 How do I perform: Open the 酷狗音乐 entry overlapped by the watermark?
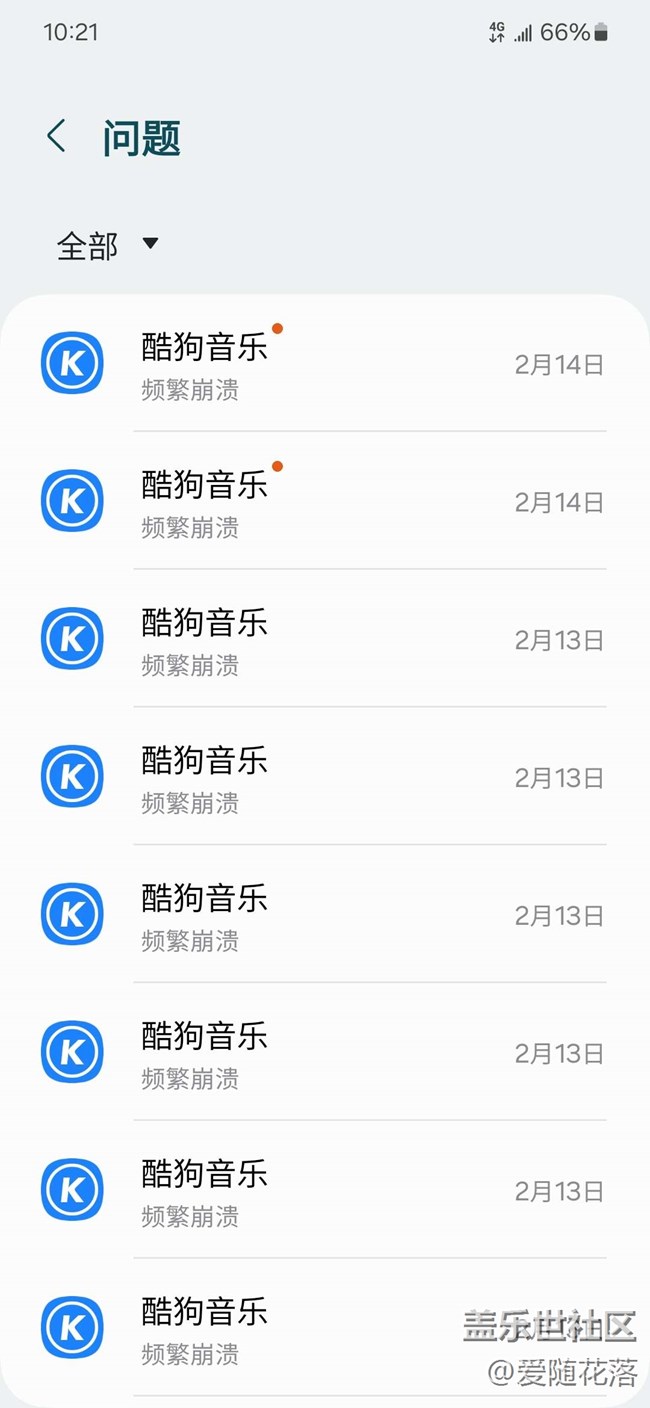[324, 1328]
